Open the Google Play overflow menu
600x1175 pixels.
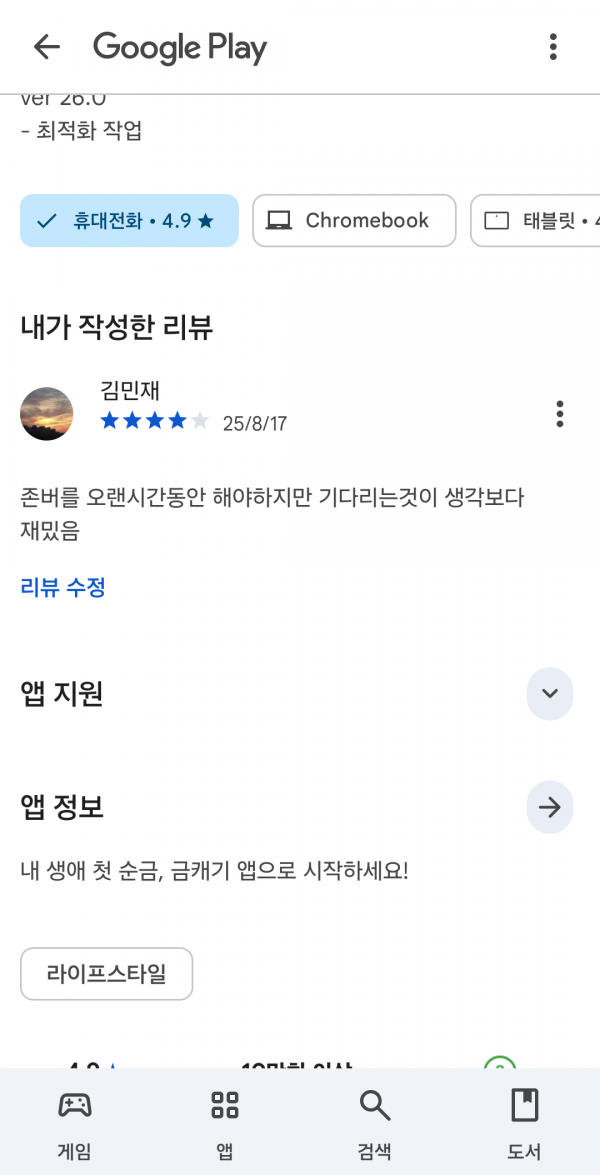pyautogui.click(x=553, y=47)
